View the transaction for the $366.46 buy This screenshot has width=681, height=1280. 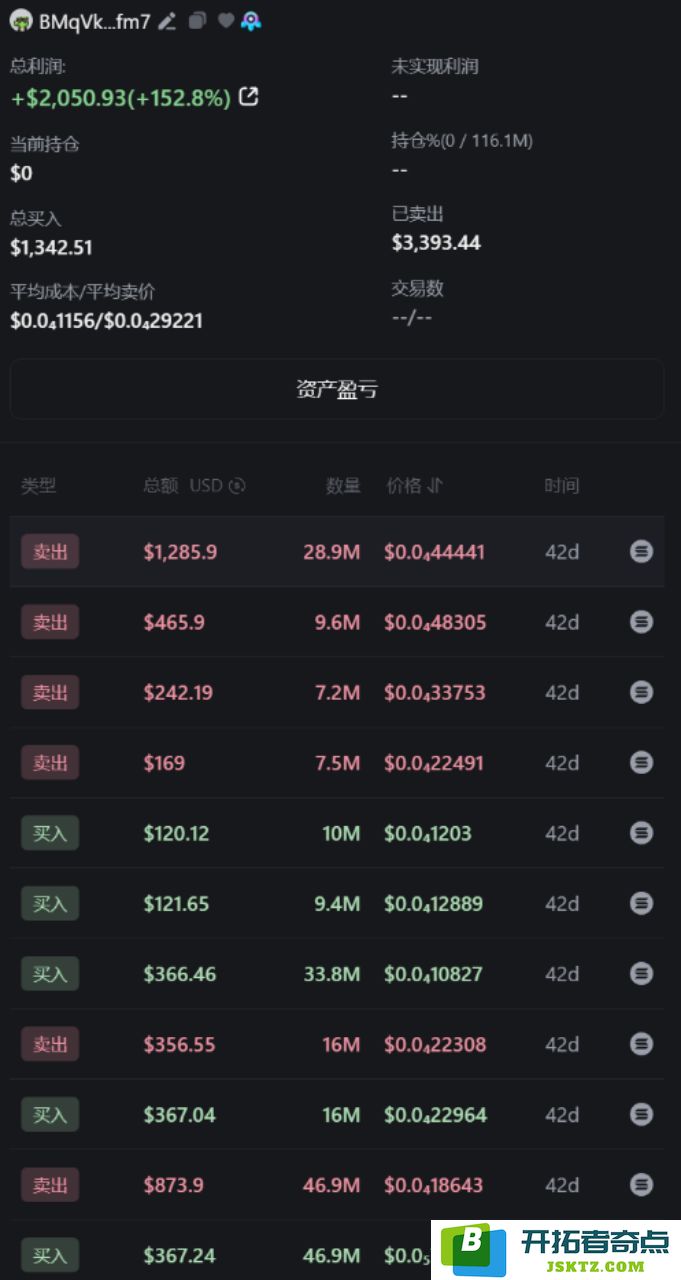642,973
